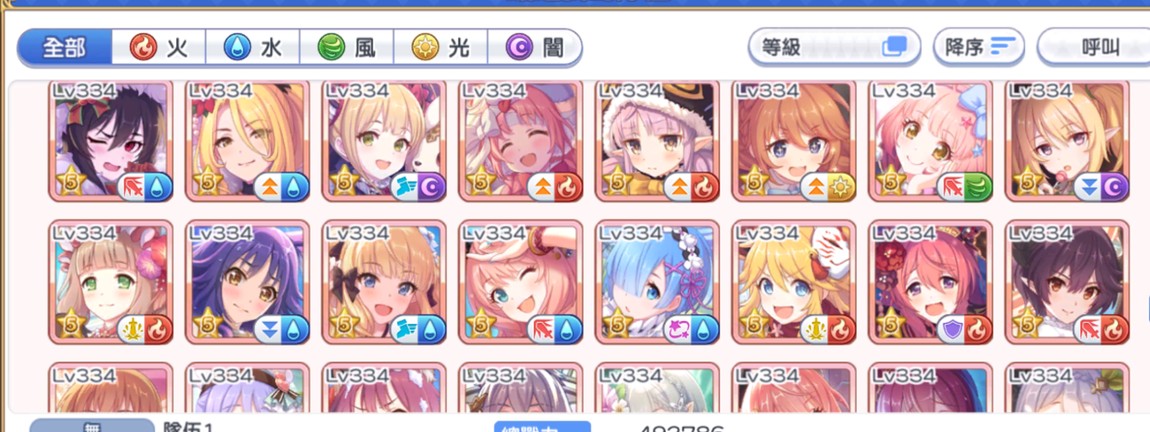Choose the green-eyed girl with red flower

click(x=110, y=283)
